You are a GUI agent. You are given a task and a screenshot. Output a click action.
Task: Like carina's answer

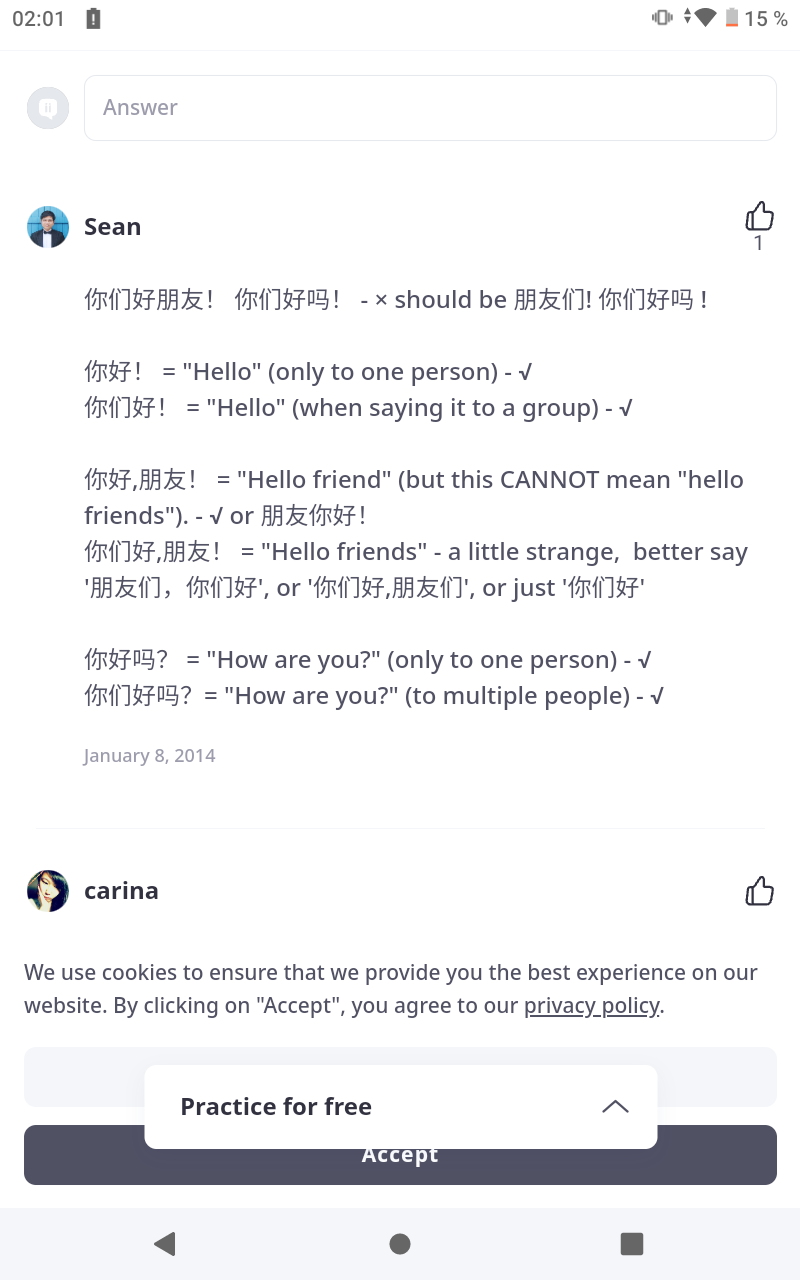tap(759, 891)
